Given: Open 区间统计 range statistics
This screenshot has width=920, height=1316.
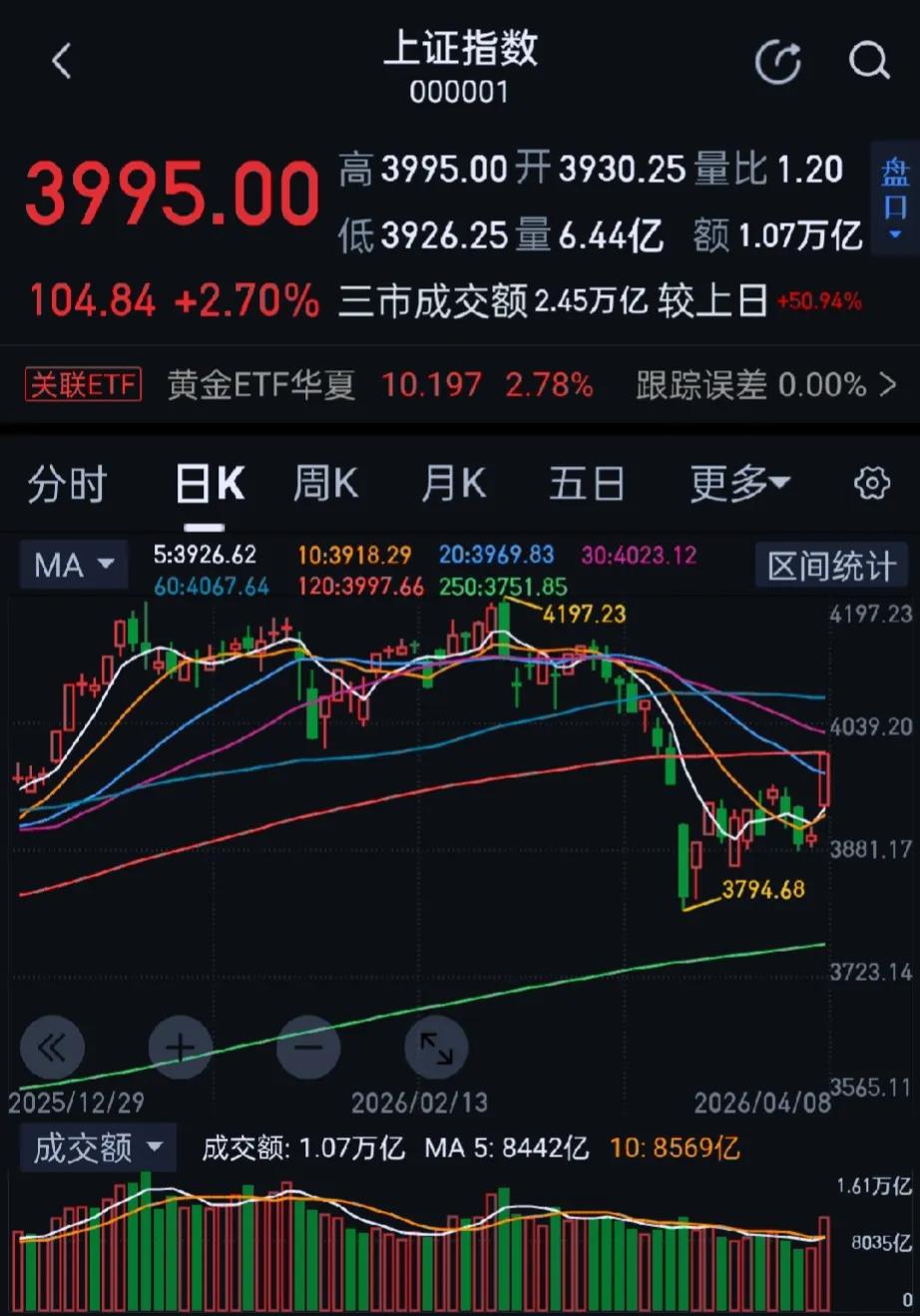Looking at the screenshot, I should click(x=830, y=565).
